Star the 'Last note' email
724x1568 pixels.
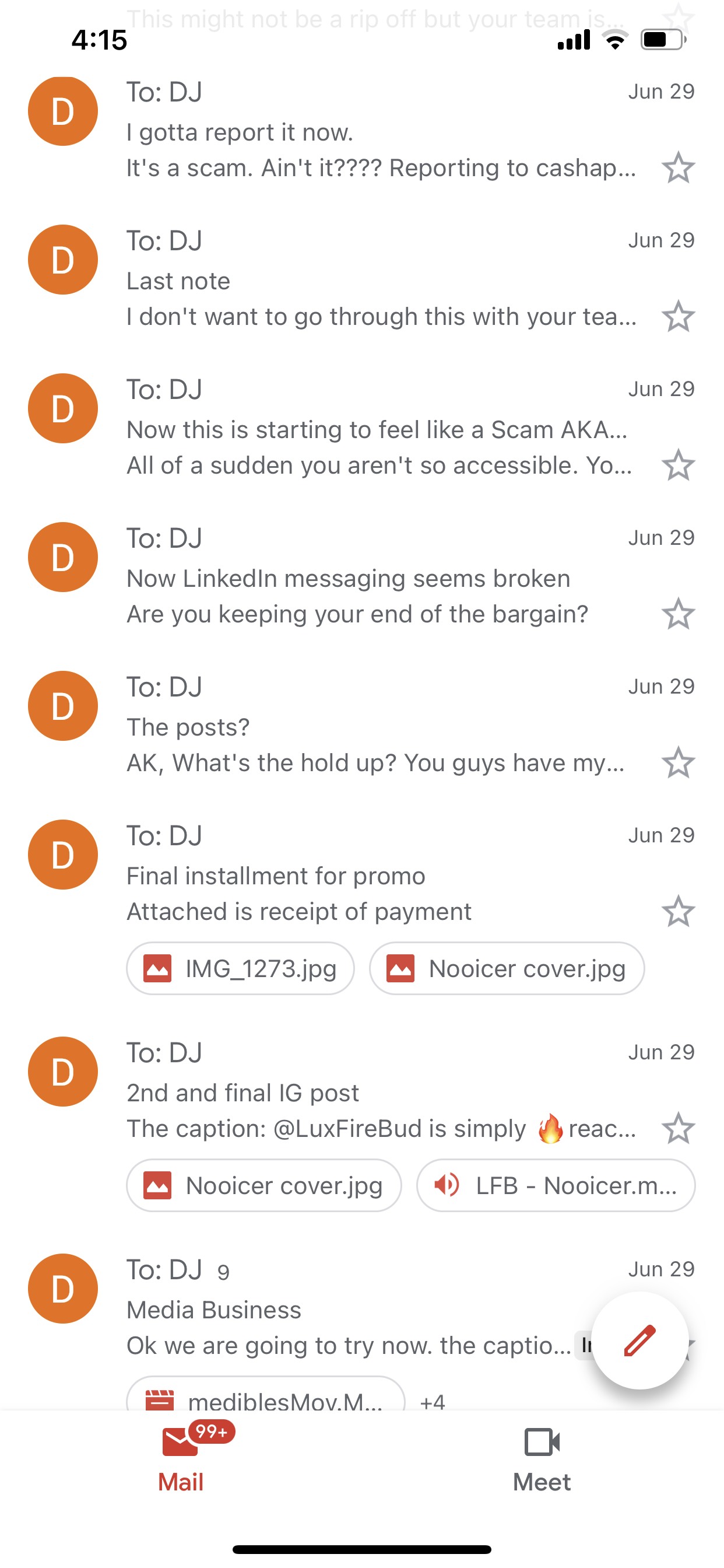[x=678, y=317]
